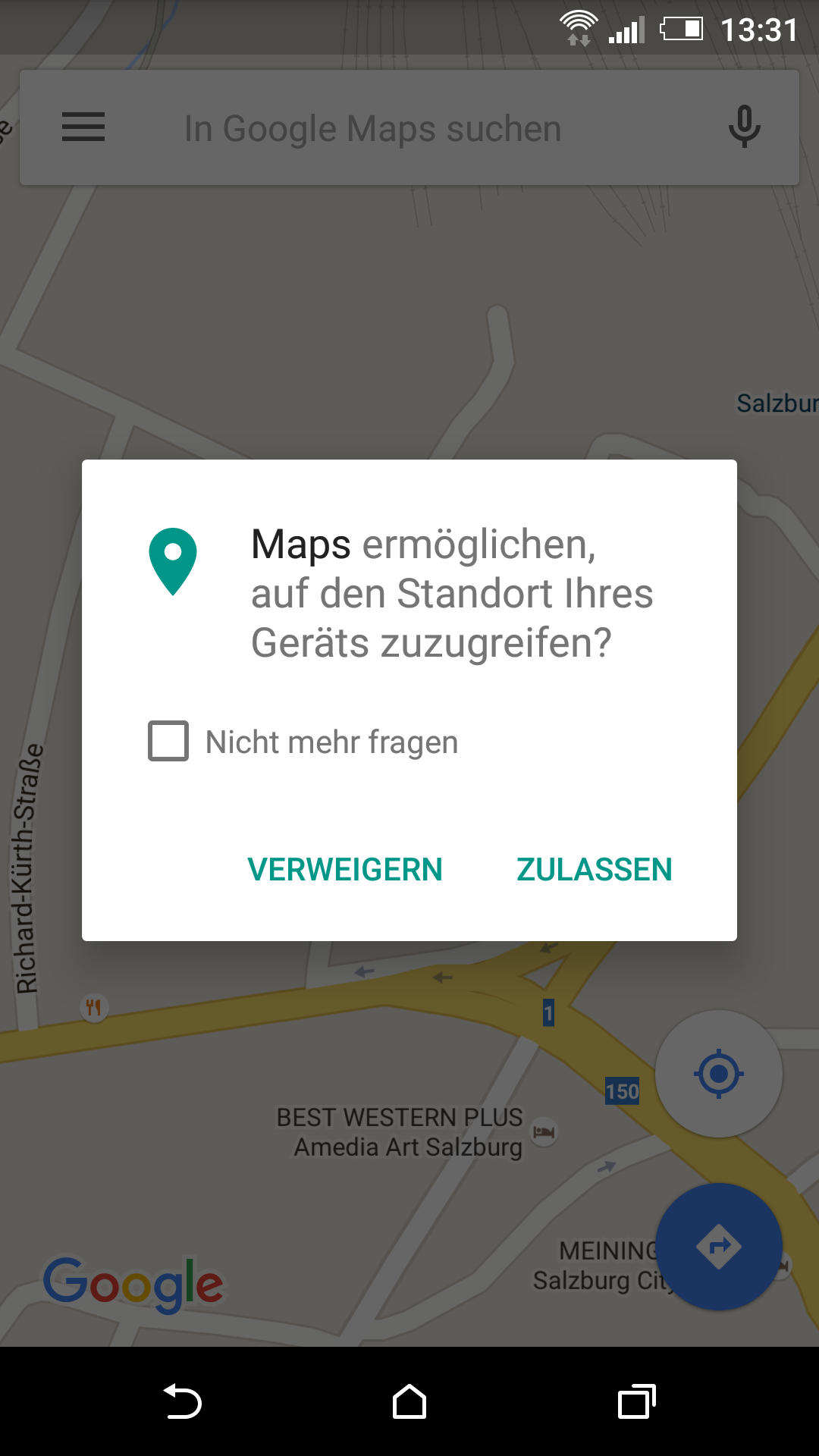Screen dimensions: 819x1456
Task: Check the 'Nicht mehr fragen' checkbox
Action: [168, 741]
